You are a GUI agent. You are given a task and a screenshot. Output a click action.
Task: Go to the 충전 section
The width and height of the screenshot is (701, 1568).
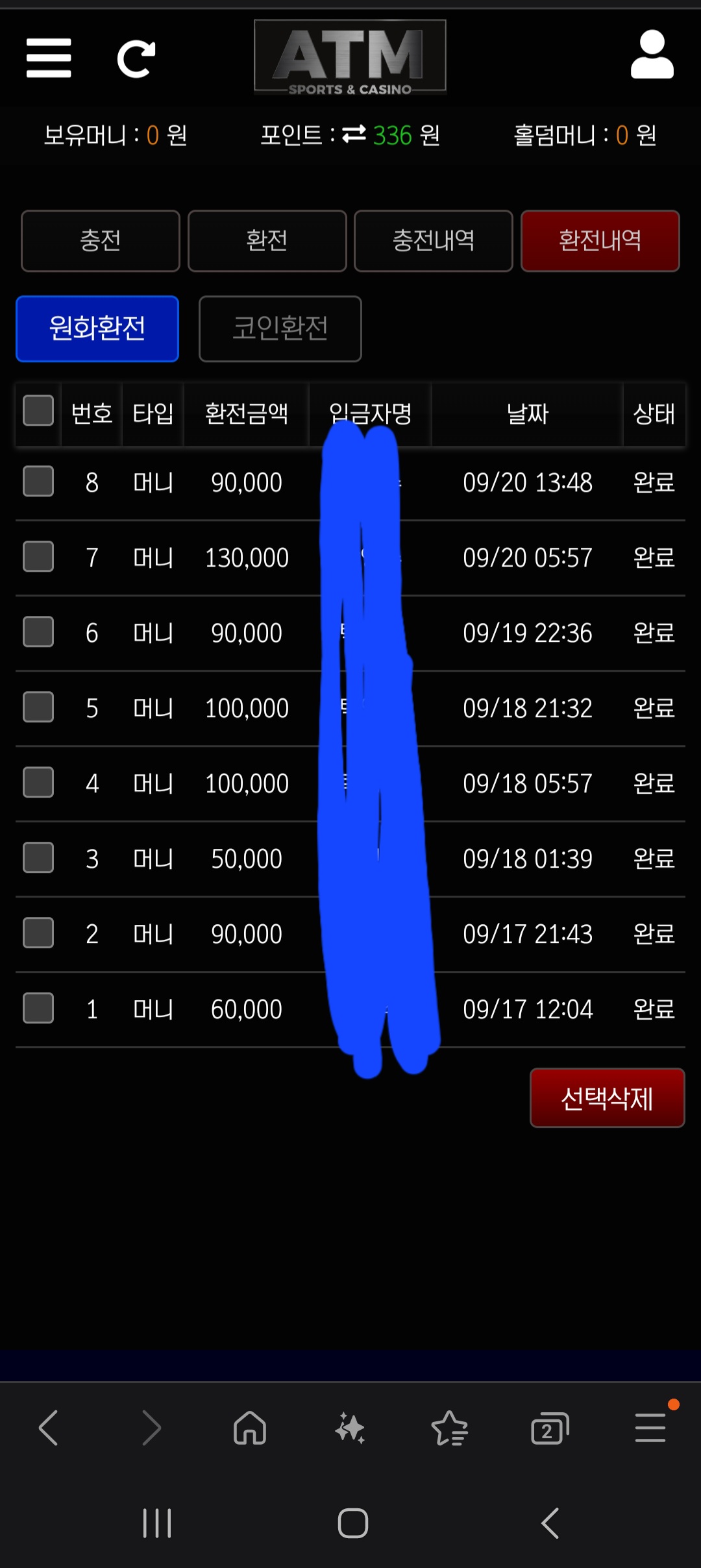click(x=101, y=241)
